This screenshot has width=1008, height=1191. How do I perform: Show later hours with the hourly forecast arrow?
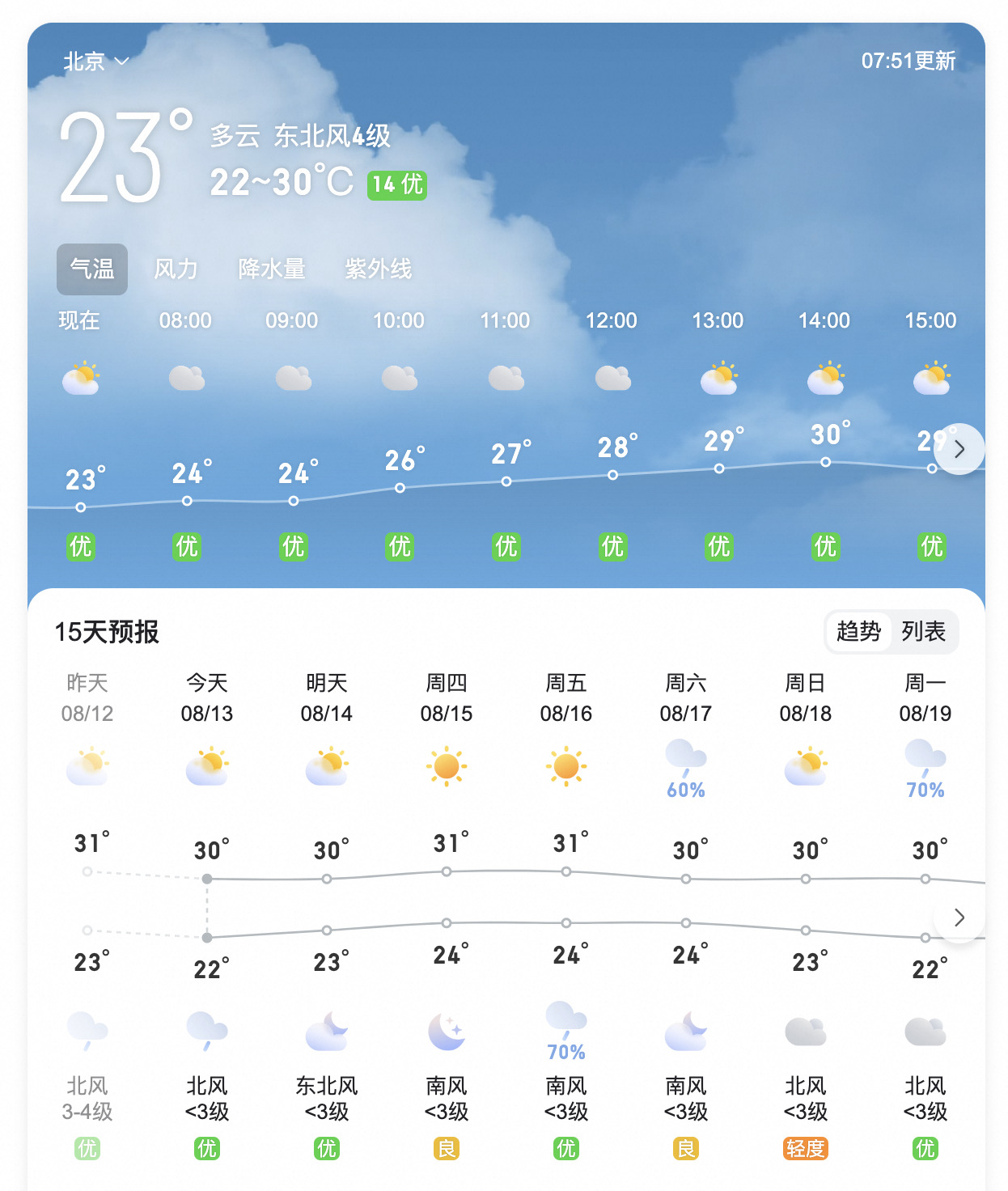point(959,449)
